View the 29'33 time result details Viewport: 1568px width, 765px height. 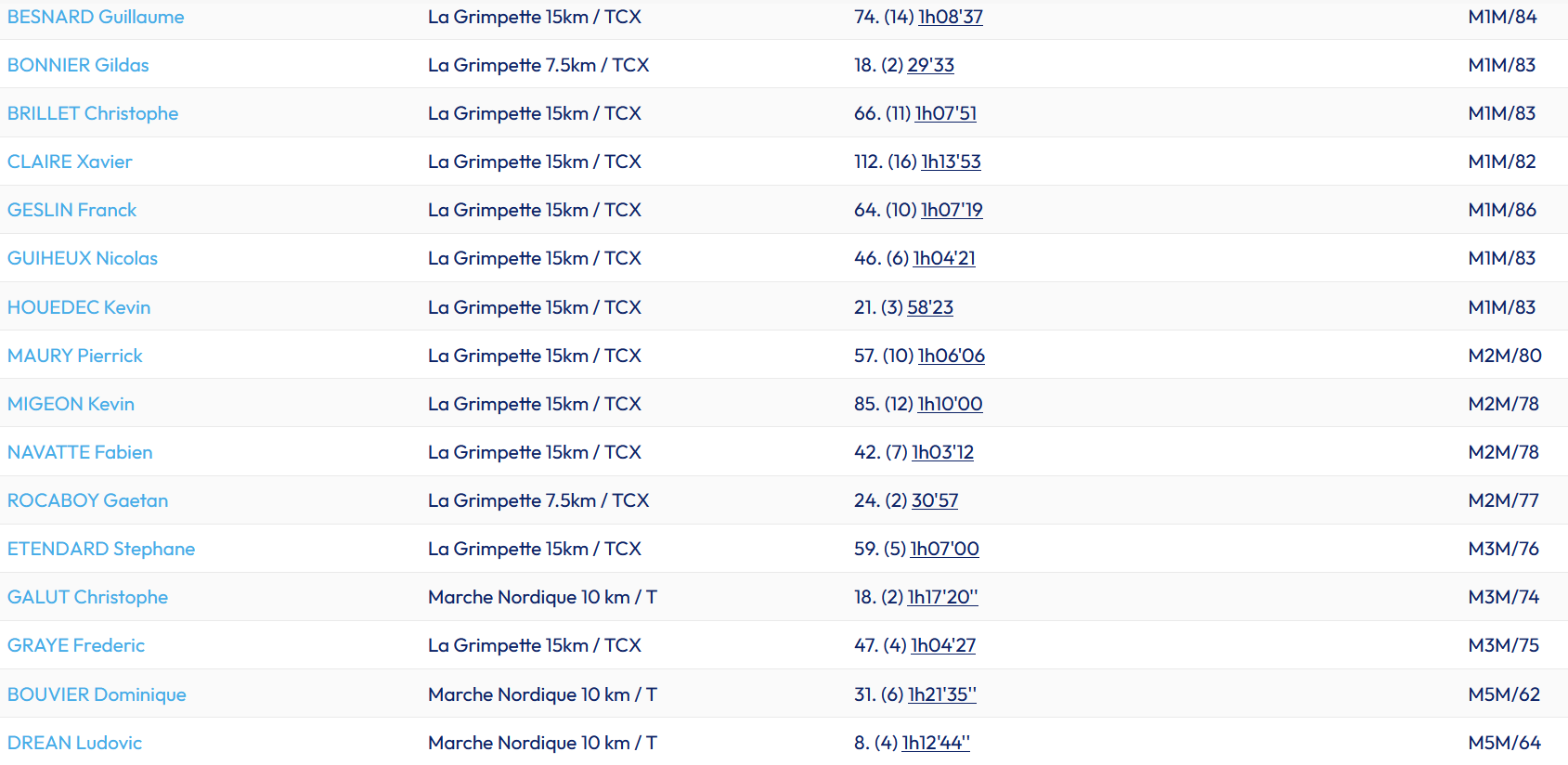pos(930,65)
